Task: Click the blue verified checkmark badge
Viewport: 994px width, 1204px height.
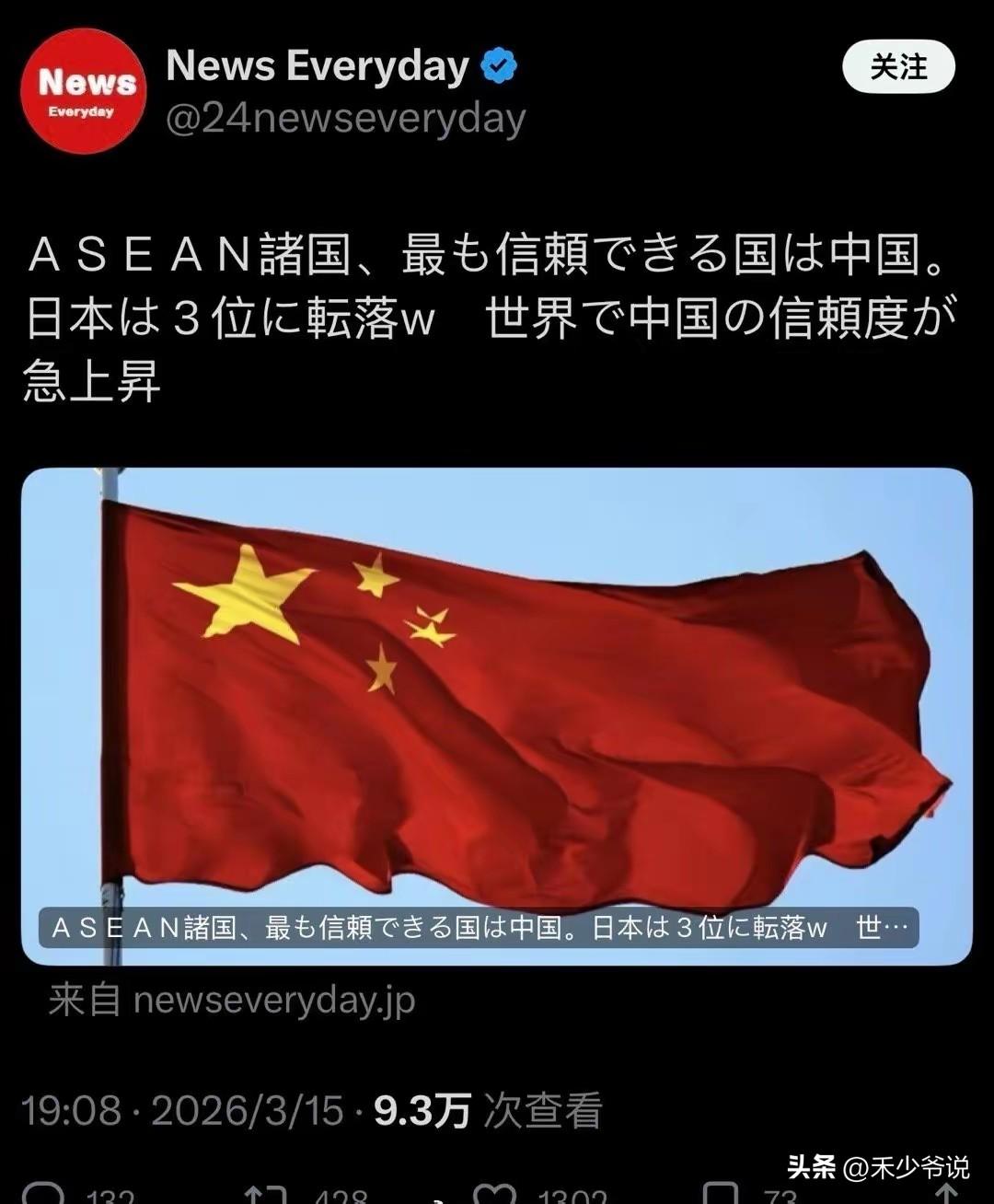Action: click(498, 64)
